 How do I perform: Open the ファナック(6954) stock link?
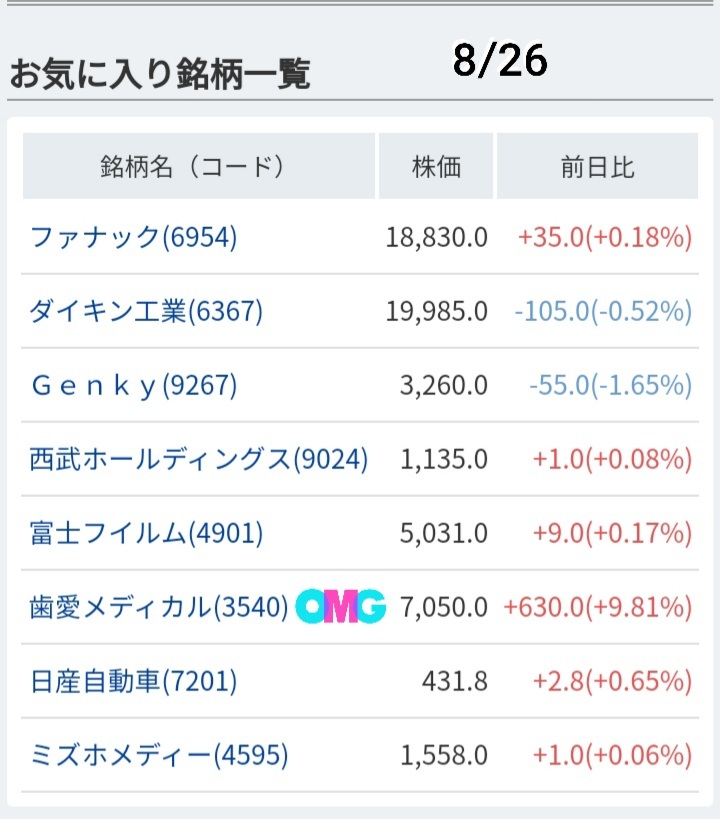pos(134,237)
